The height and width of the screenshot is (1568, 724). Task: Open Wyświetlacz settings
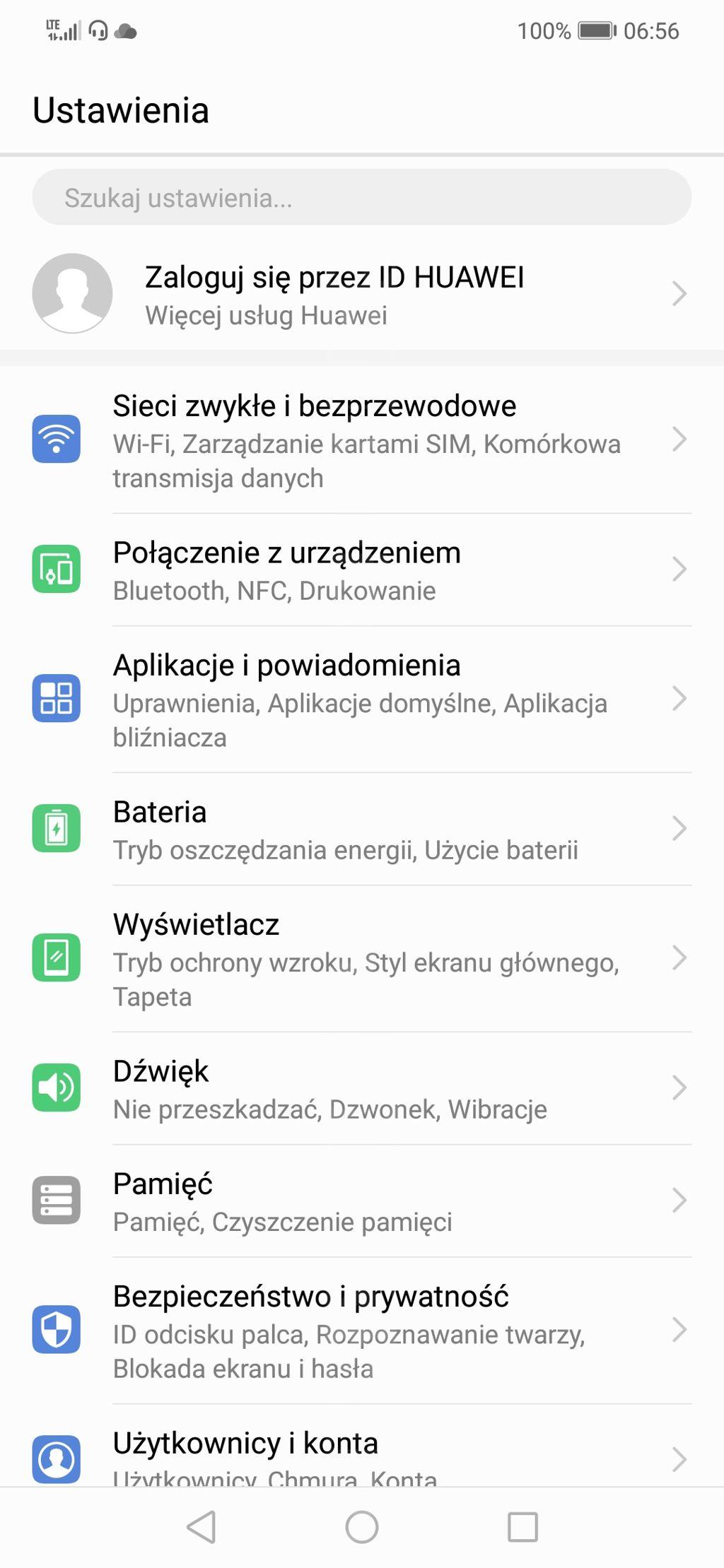(362, 958)
